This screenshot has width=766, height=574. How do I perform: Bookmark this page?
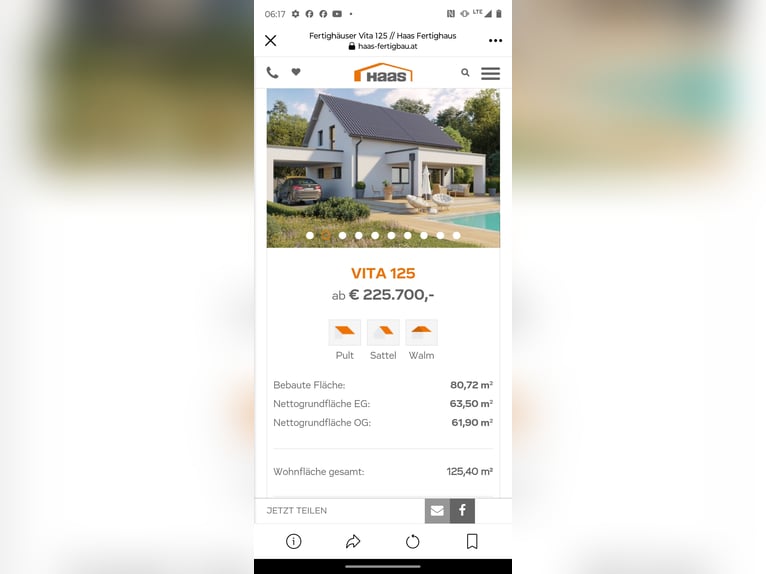pyautogui.click(x=472, y=541)
